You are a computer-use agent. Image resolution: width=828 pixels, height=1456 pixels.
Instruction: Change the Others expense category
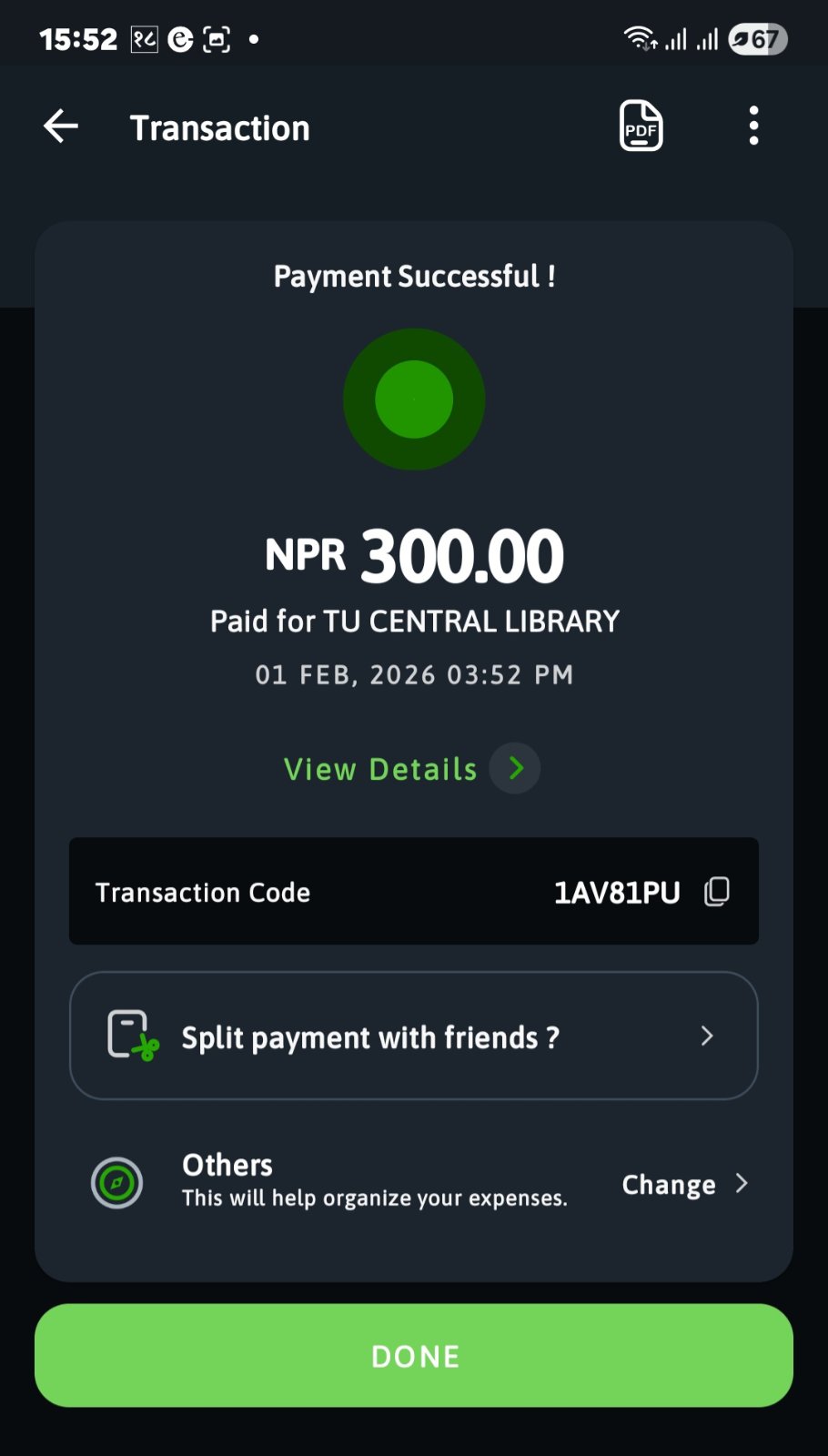click(684, 1184)
